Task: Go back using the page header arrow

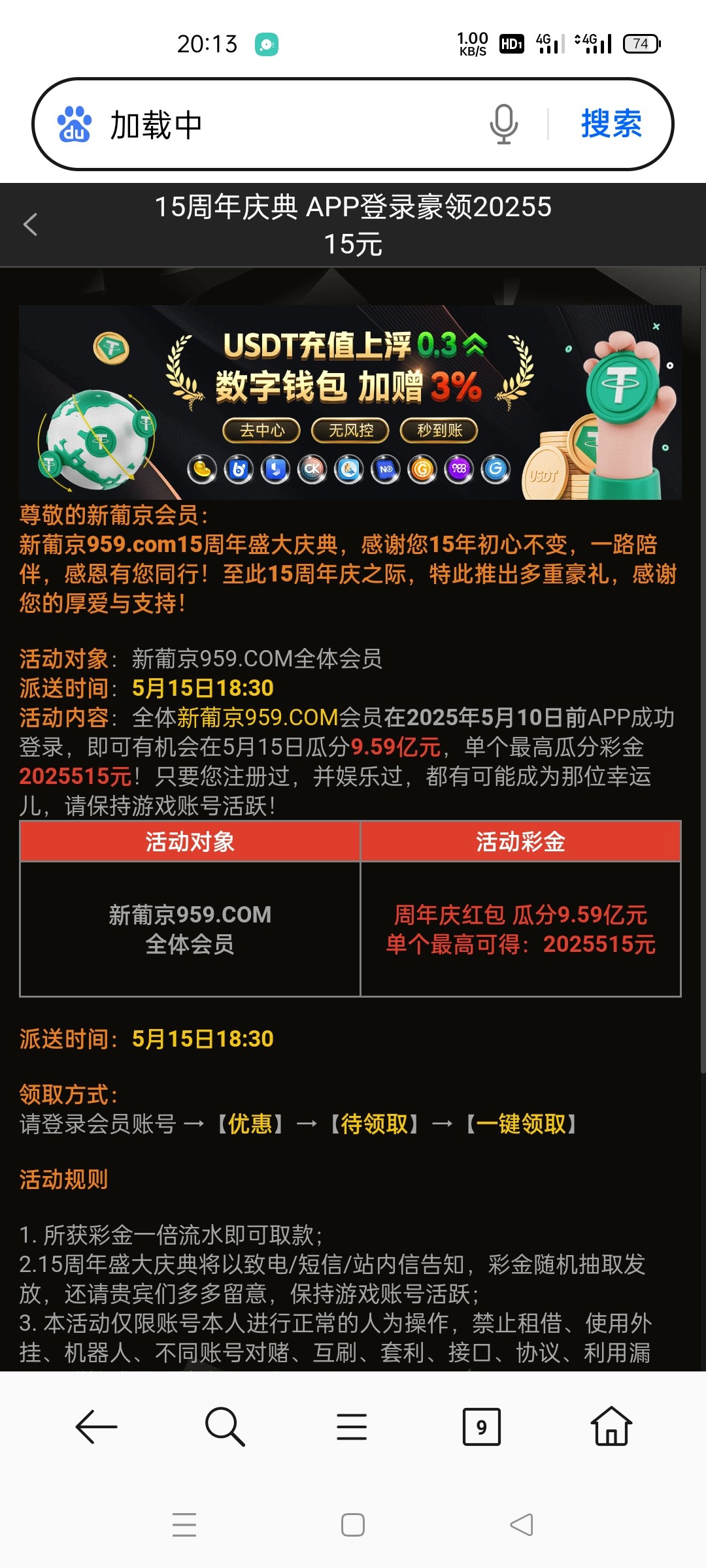Action: pyautogui.click(x=30, y=225)
